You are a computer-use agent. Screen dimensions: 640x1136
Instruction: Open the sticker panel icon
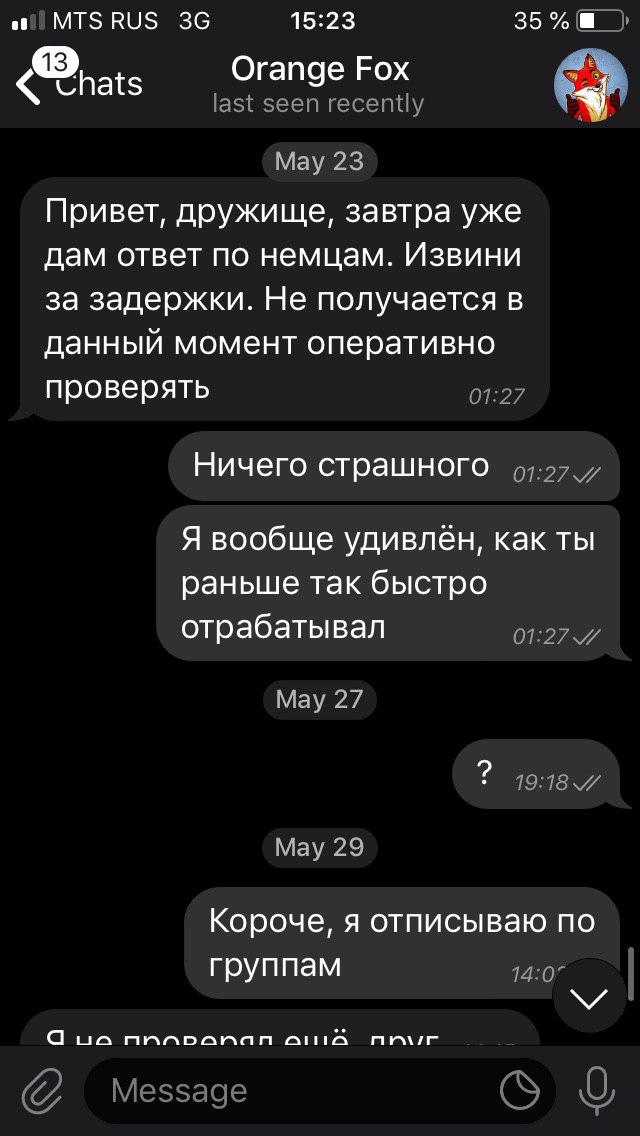[520, 1090]
